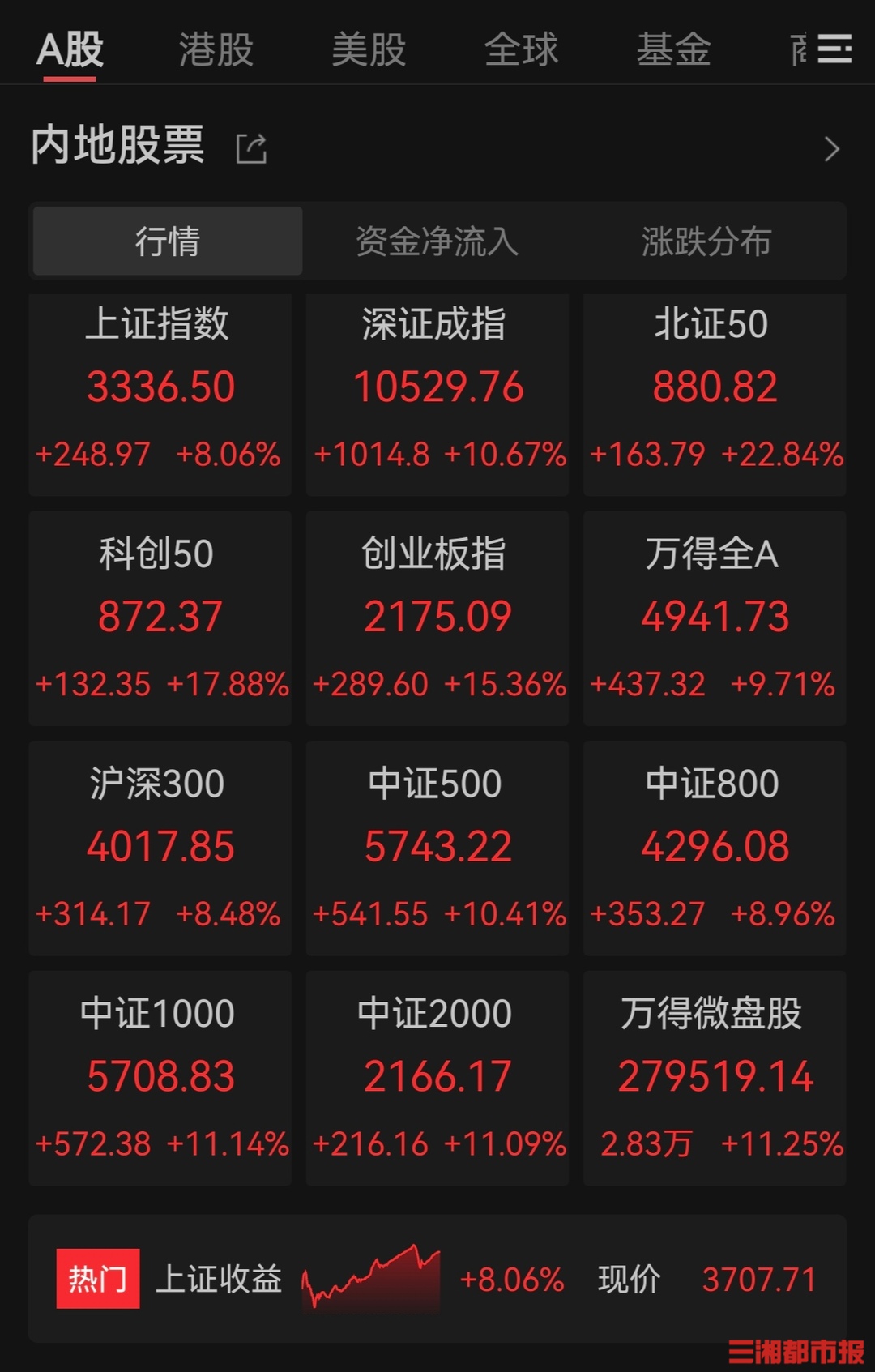View 万得全A index details

pyautogui.click(x=715, y=618)
